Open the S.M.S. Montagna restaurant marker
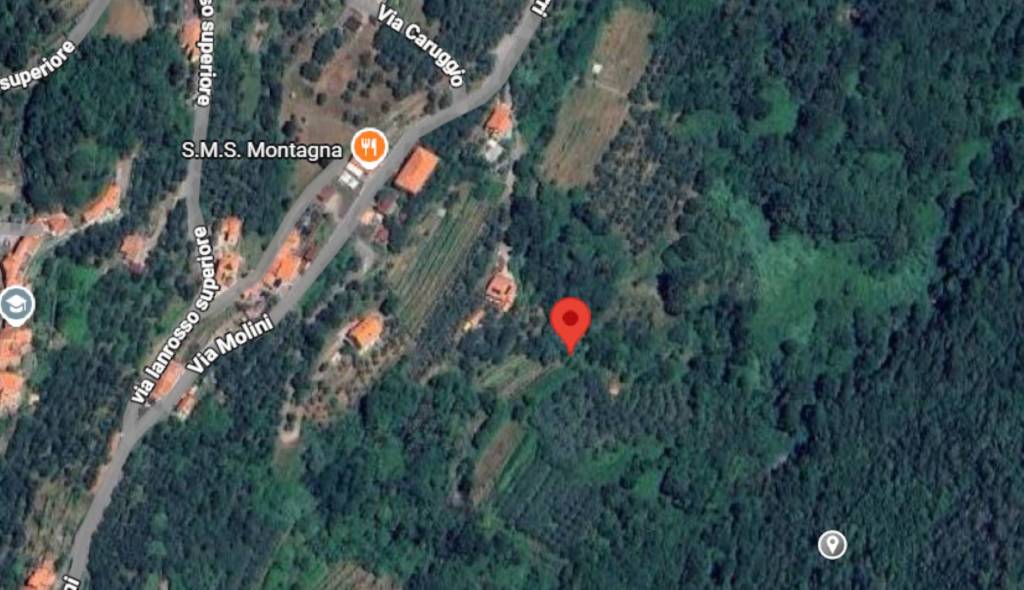The width and height of the screenshot is (1024, 590). (370, 149)
